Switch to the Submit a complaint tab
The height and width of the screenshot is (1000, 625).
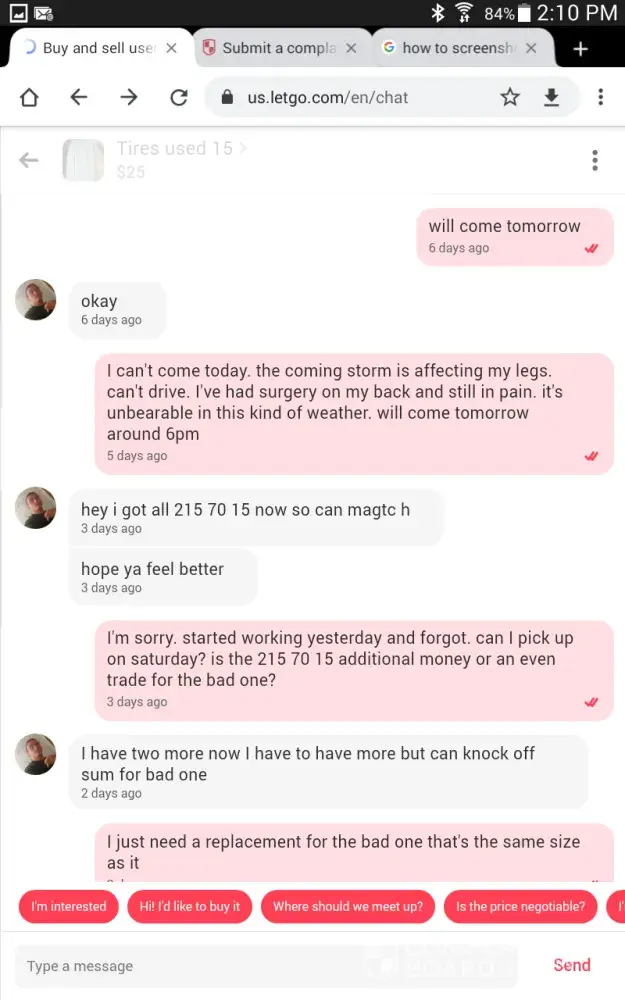(x=277, y=48)
